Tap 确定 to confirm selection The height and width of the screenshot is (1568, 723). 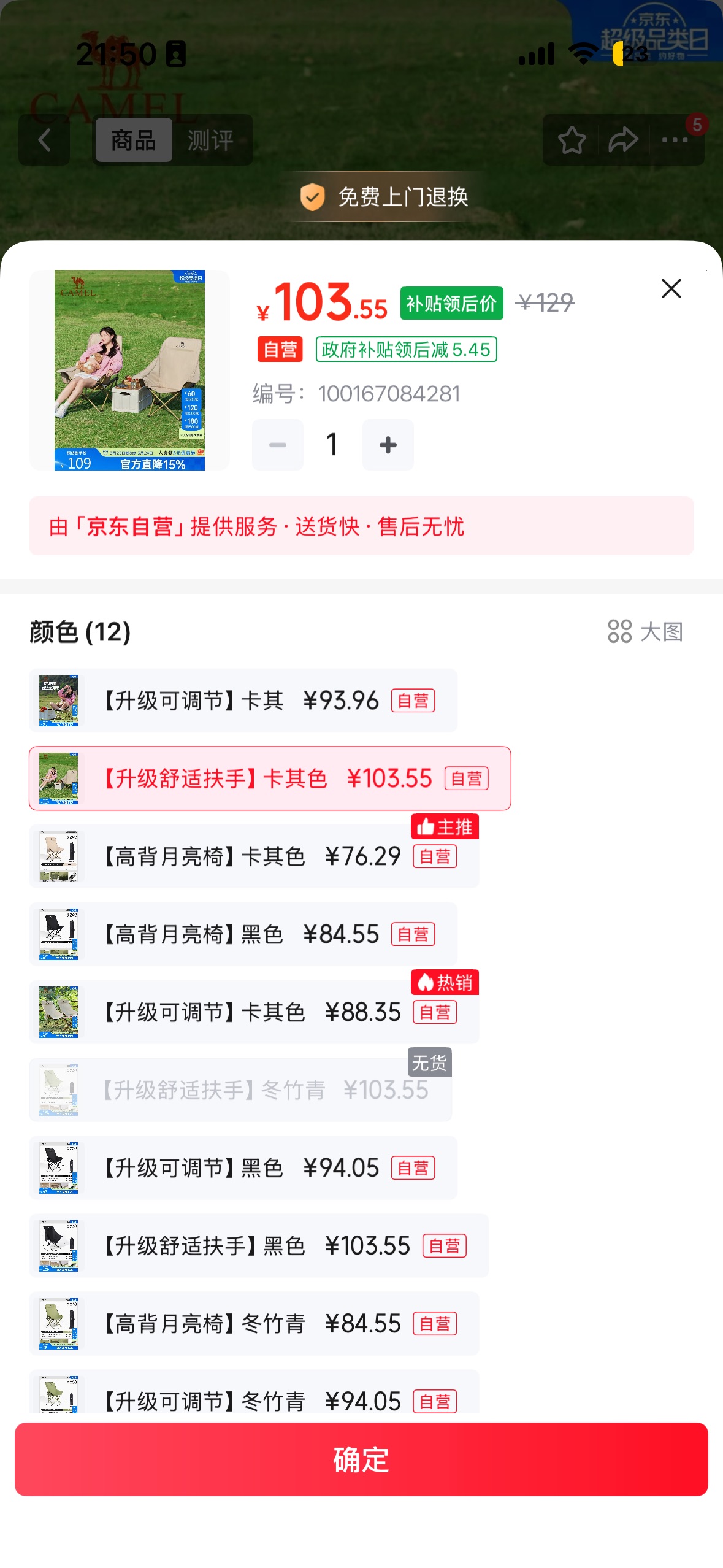coord(361,1459)
